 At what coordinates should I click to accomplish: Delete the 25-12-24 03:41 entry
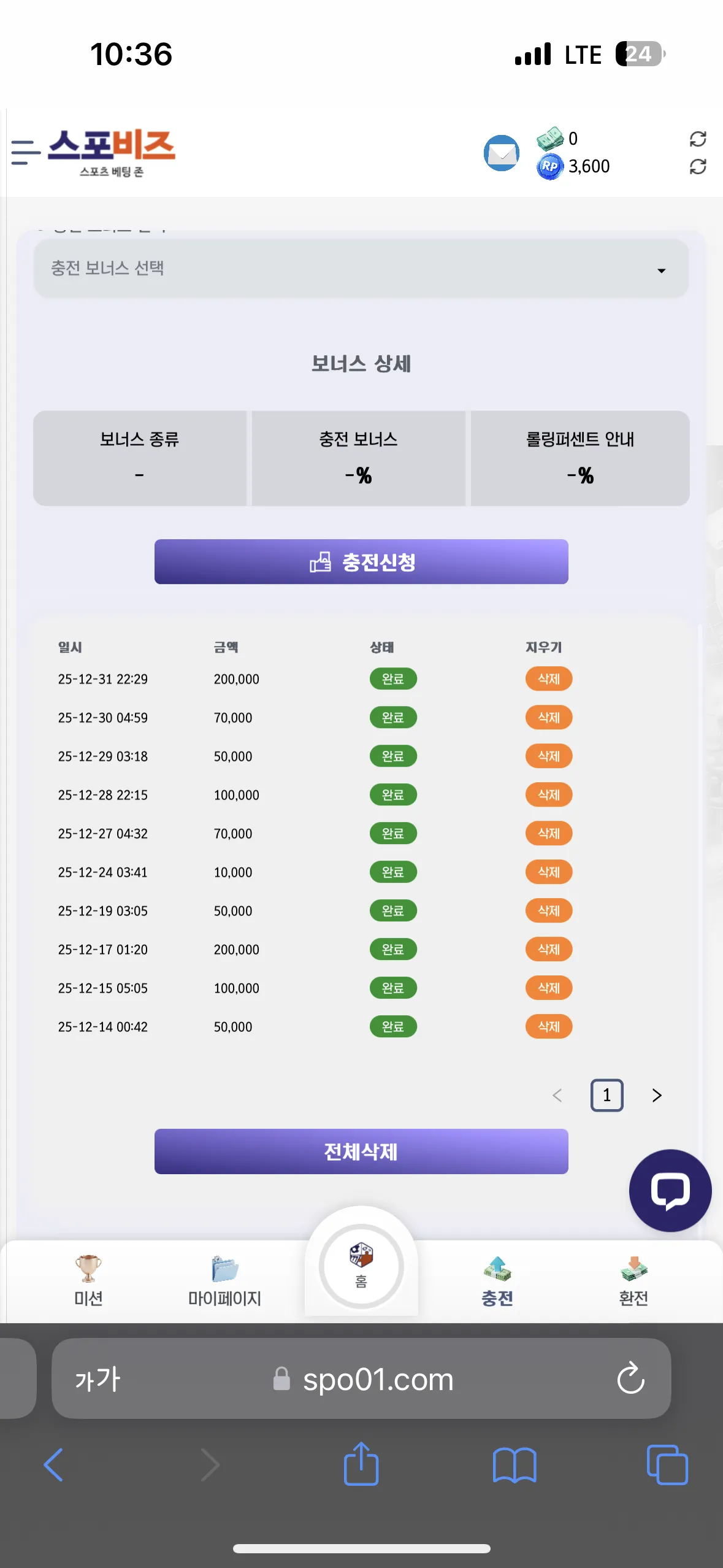[x=549, y=872]
